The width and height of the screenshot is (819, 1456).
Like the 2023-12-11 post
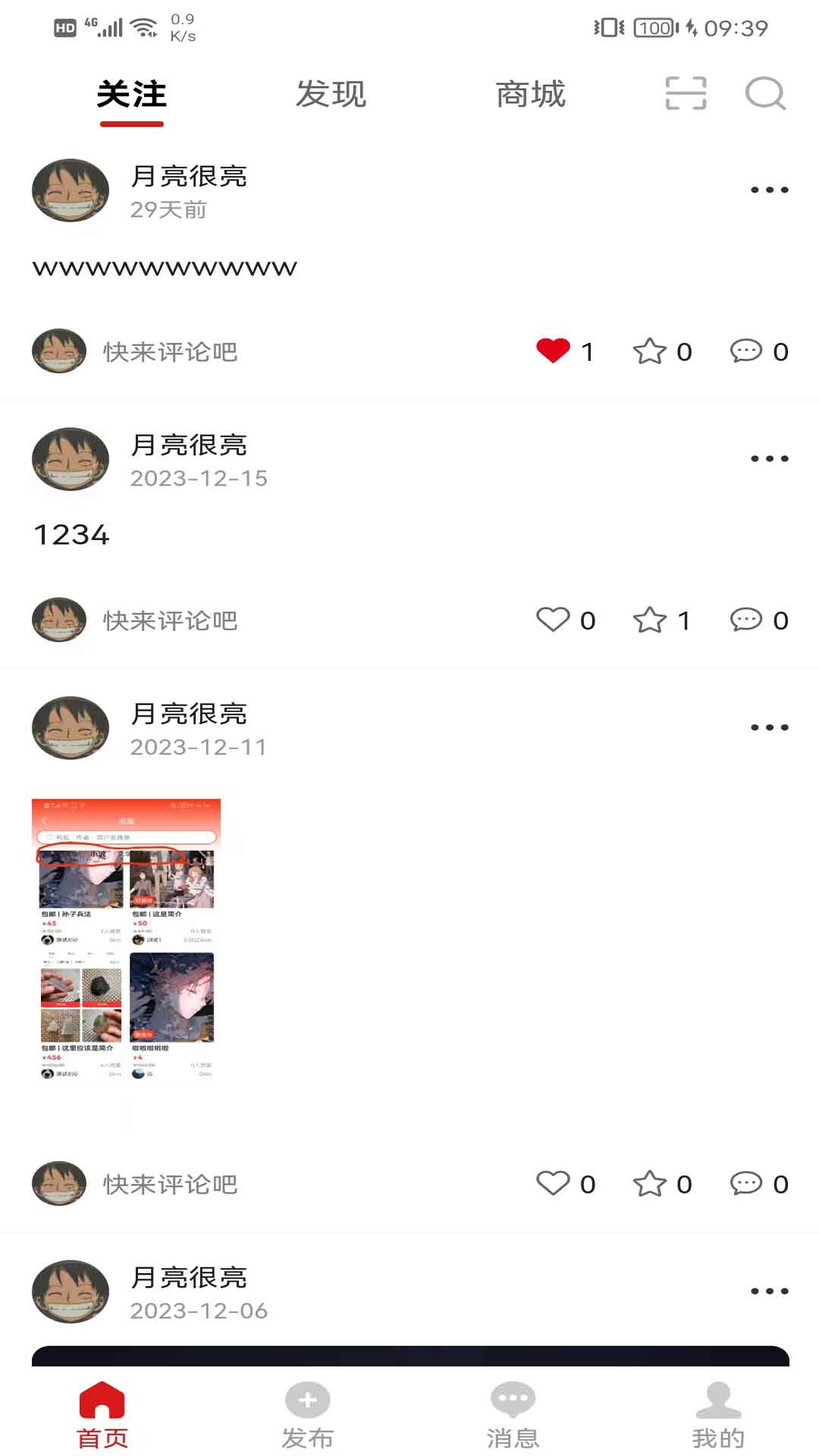[x=553, y=1184]
